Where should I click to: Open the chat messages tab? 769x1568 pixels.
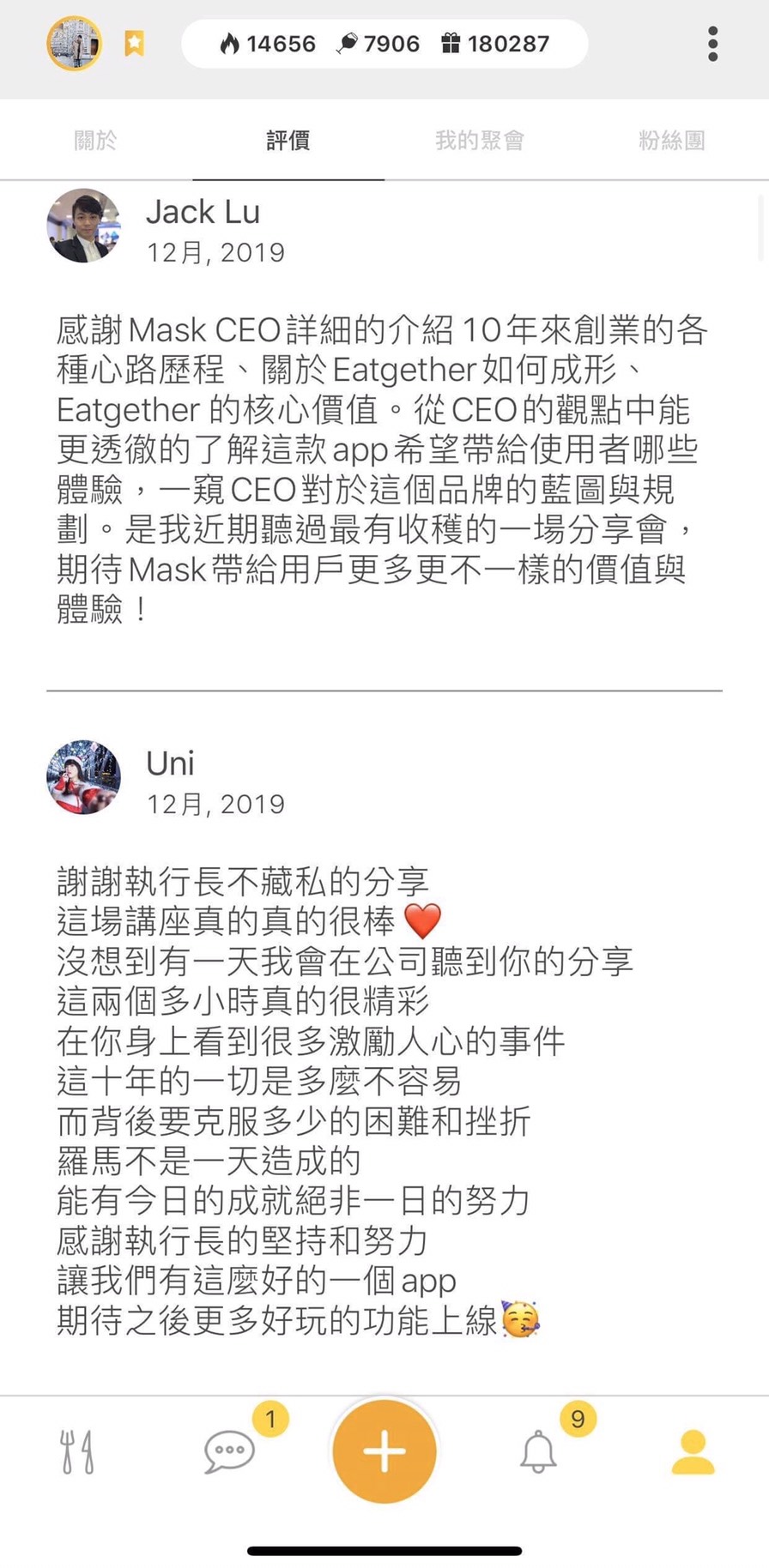228,1451
